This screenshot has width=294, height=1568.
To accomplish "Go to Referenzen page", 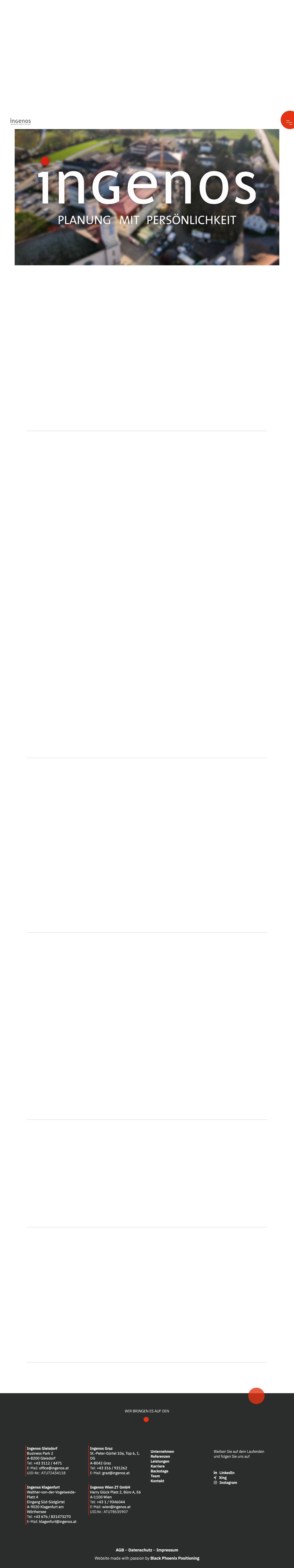I will click(x=160, y=1456).
